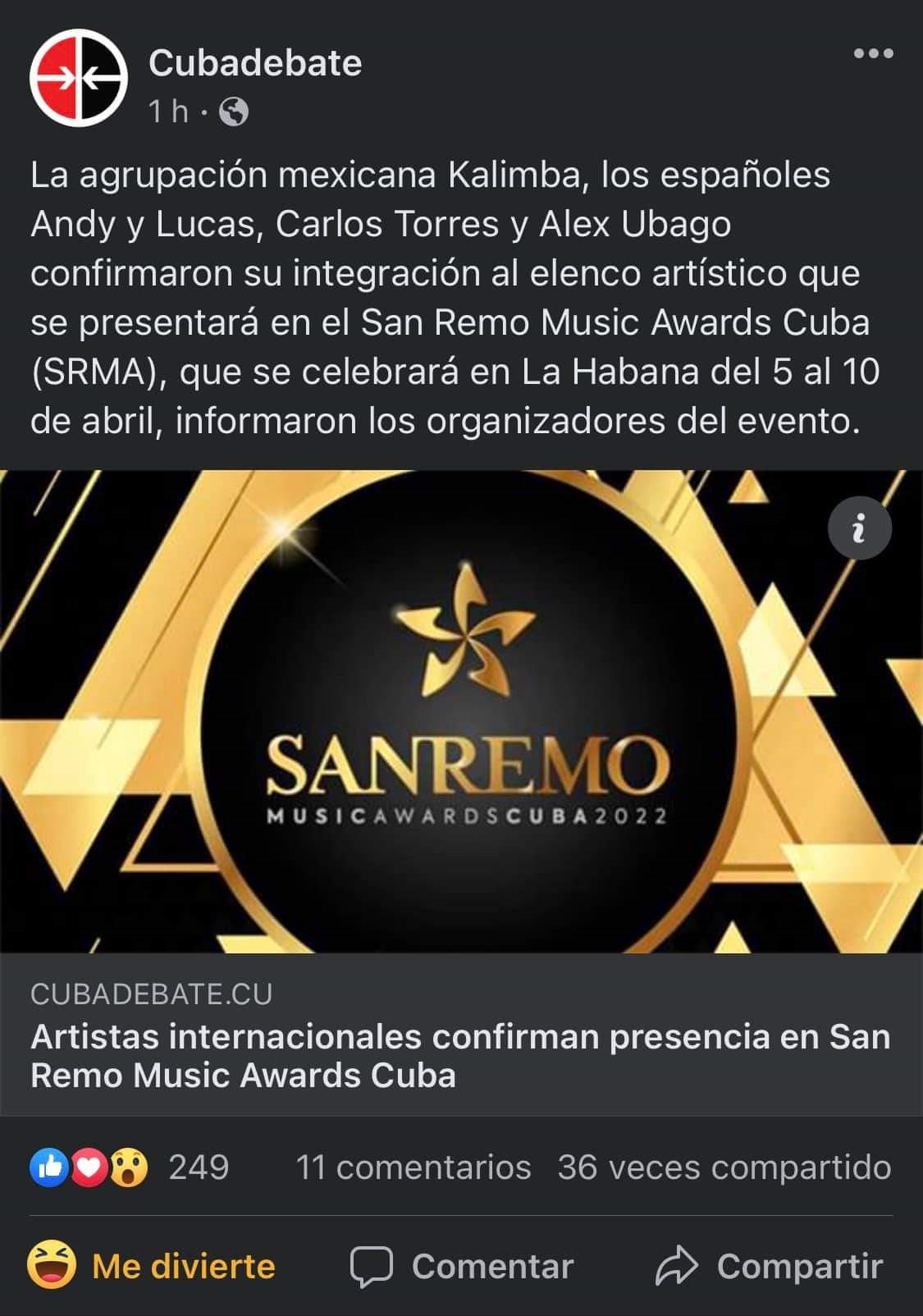Tap the info icon on link preview
923x1316 pixels.
click(859, 528)
